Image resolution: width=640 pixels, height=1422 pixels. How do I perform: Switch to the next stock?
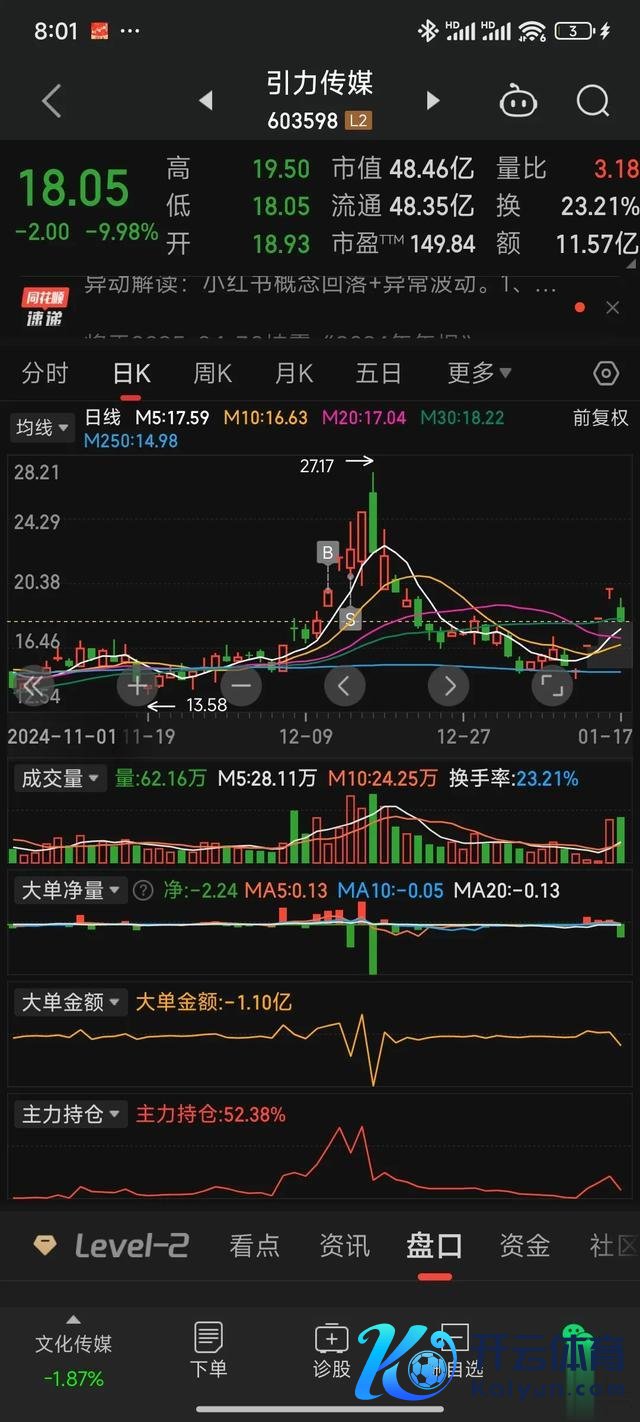433,100
